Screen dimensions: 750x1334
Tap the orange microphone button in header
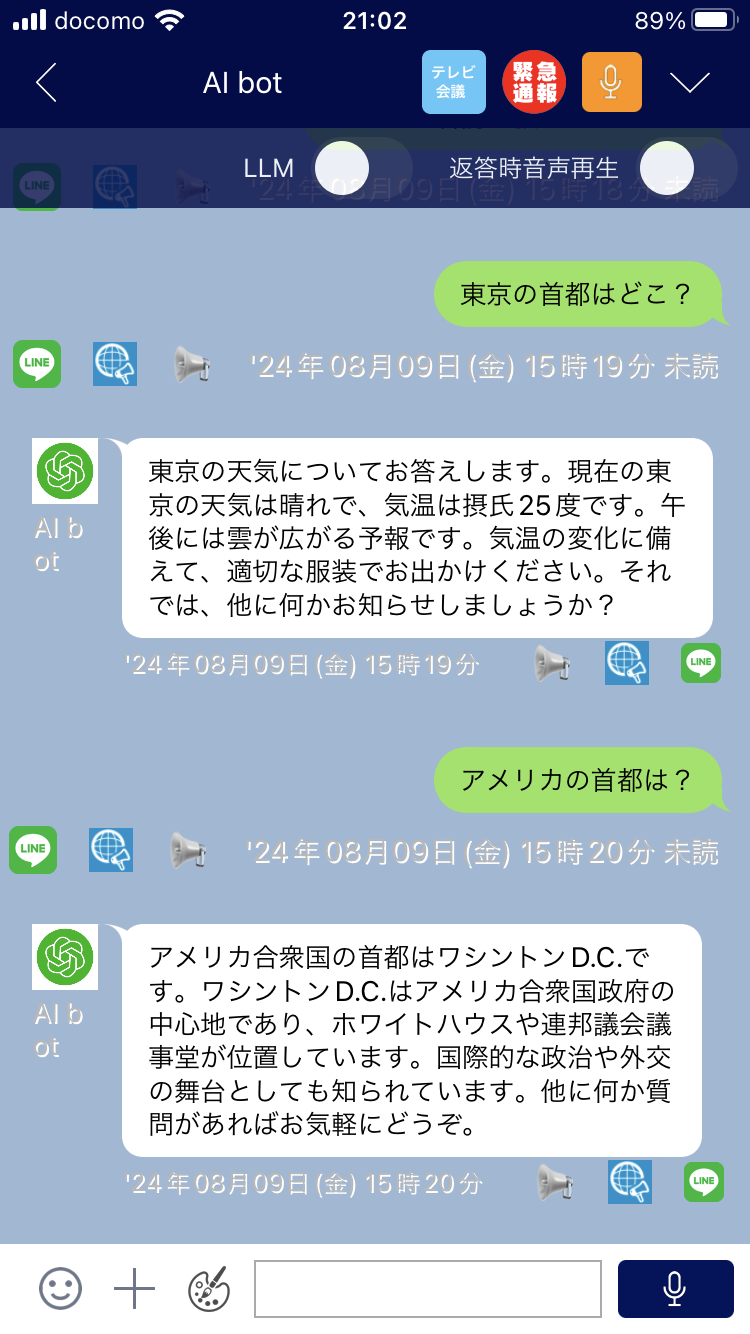612,82
